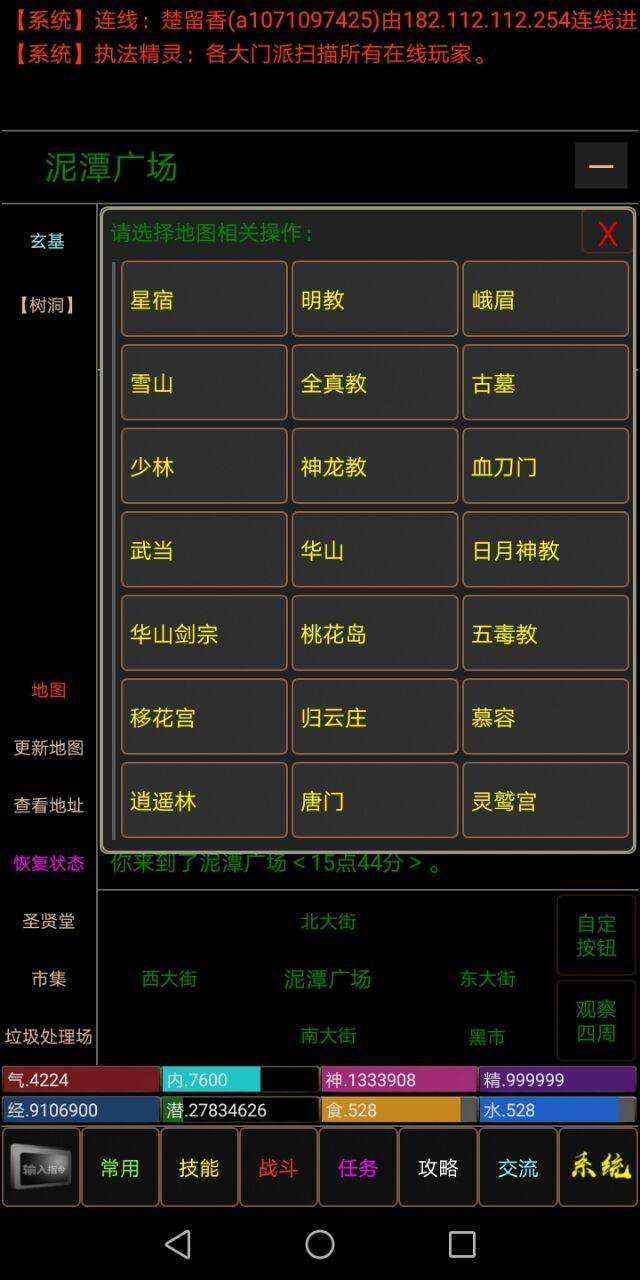The image size is (640, 1280).
Task: Select the 峨眉 sect map
Action: pyautogui.click(x=545, y=299)
